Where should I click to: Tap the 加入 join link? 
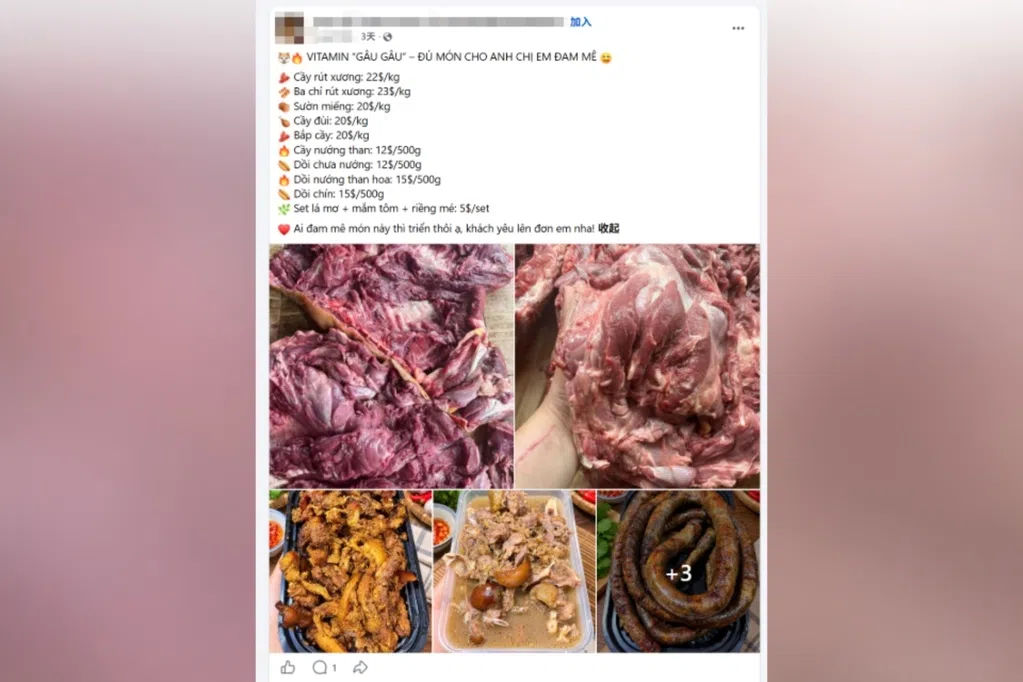pyautogui.click(x=580, y=22)
